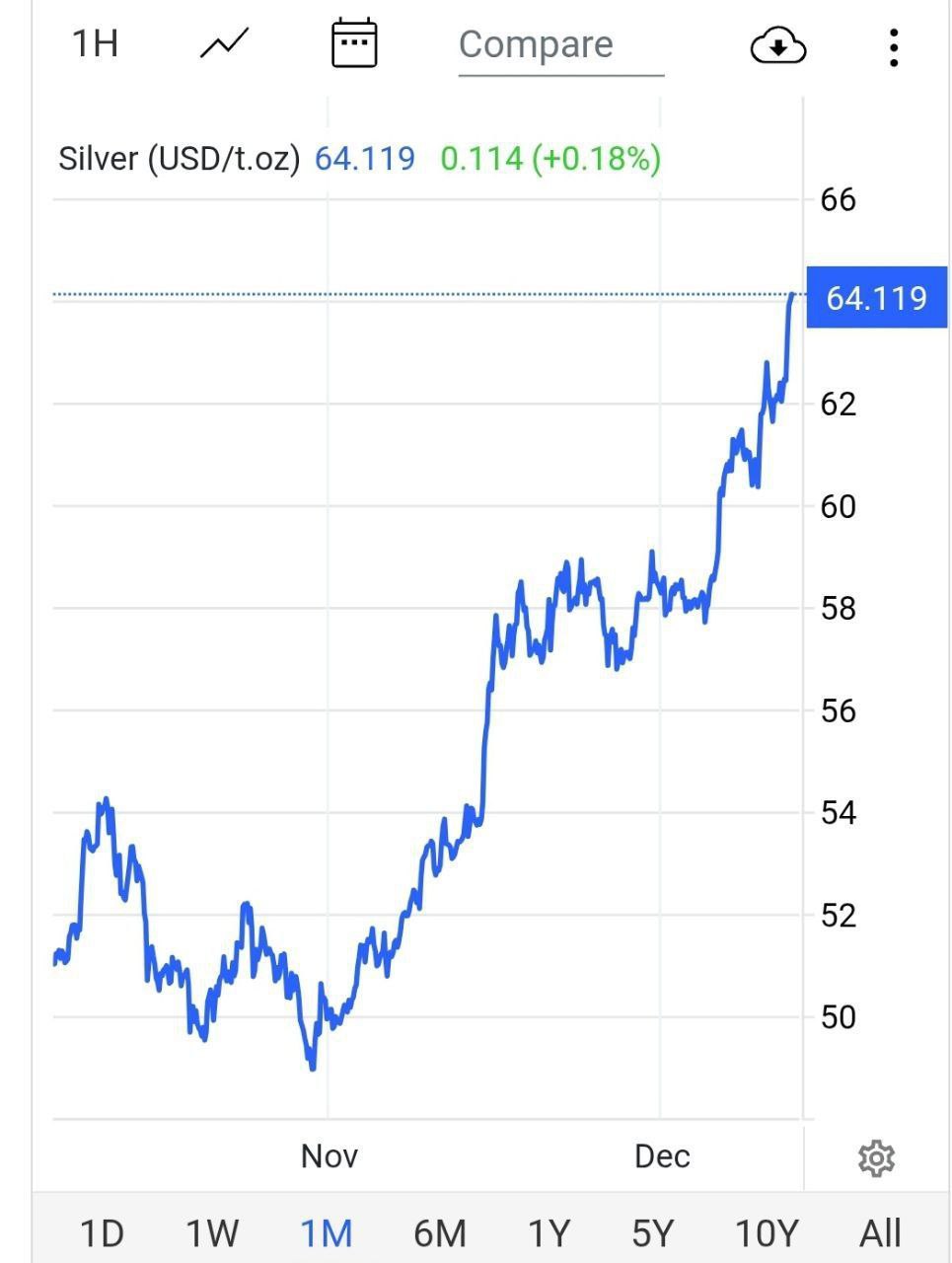Open chart settings gear
The width and height of the screenshot is (952, 1263).
pos(876,1158)
